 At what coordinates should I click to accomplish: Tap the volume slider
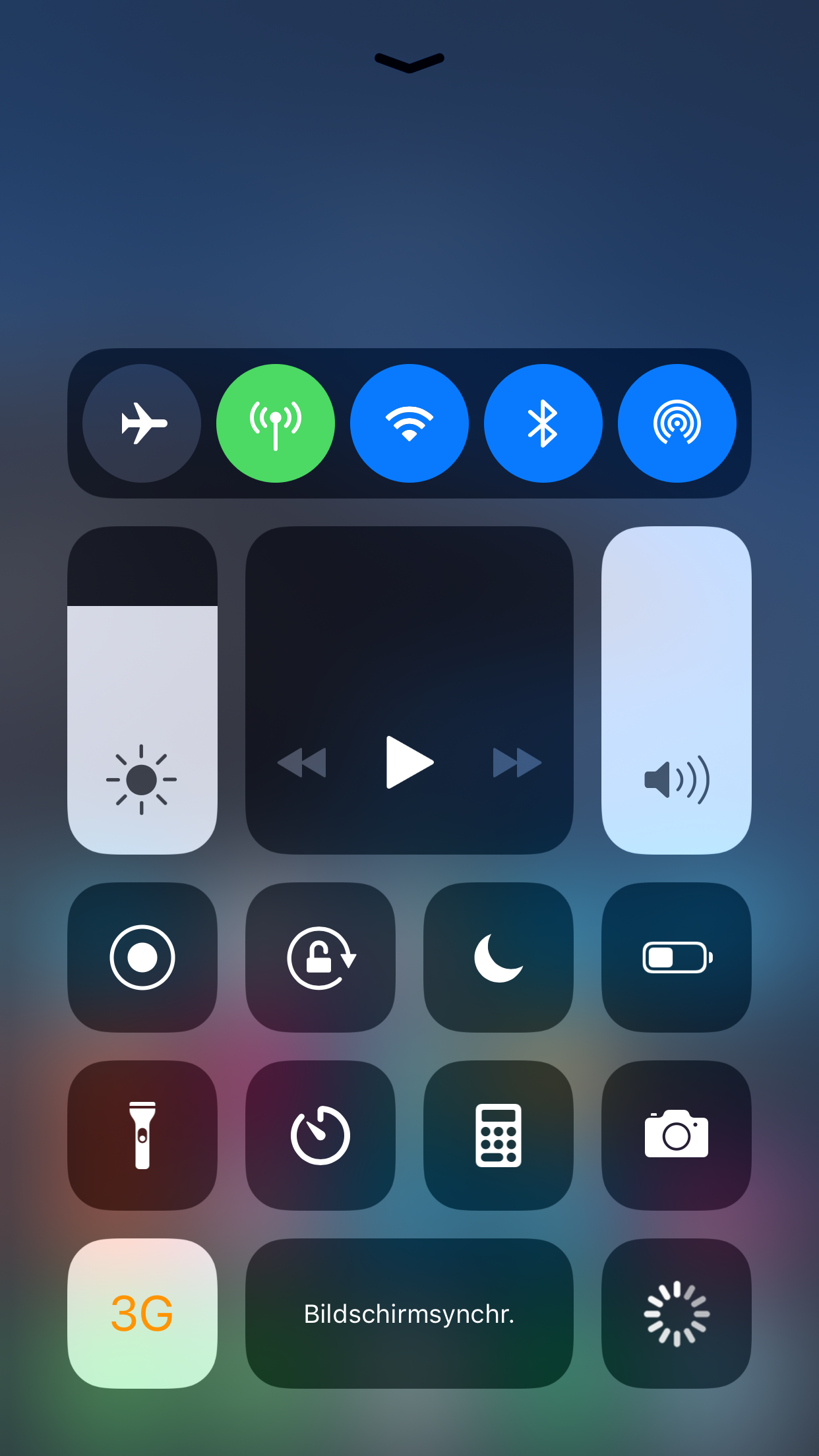pyautogui.click(x=677, y=690)
